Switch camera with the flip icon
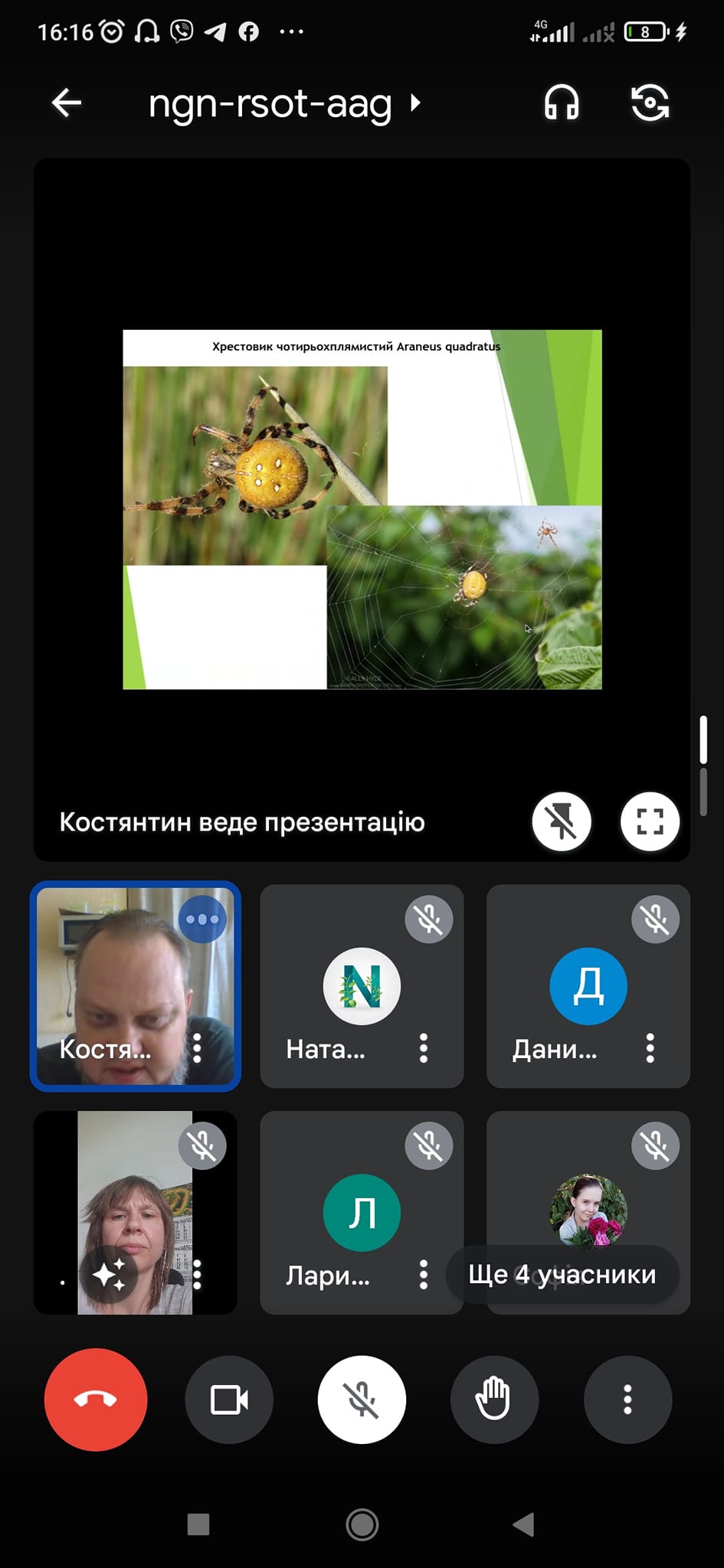 (650, 103)
